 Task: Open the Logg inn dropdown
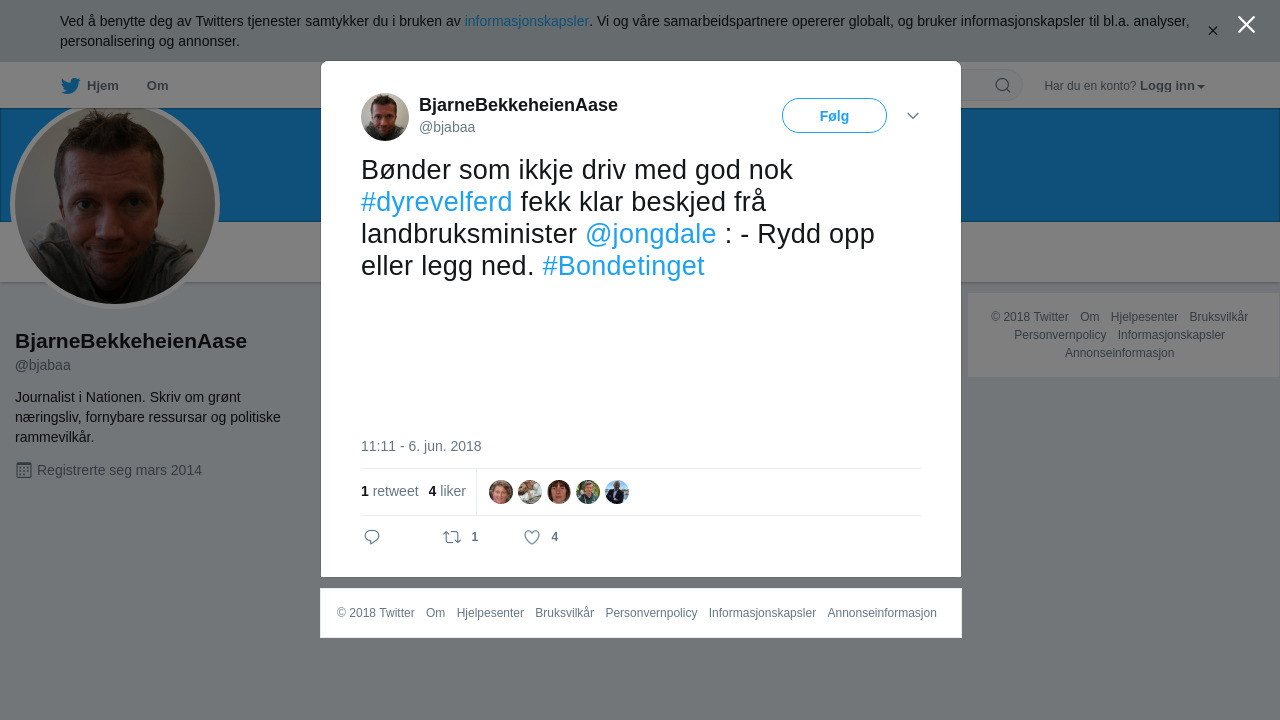(1171, 86)
